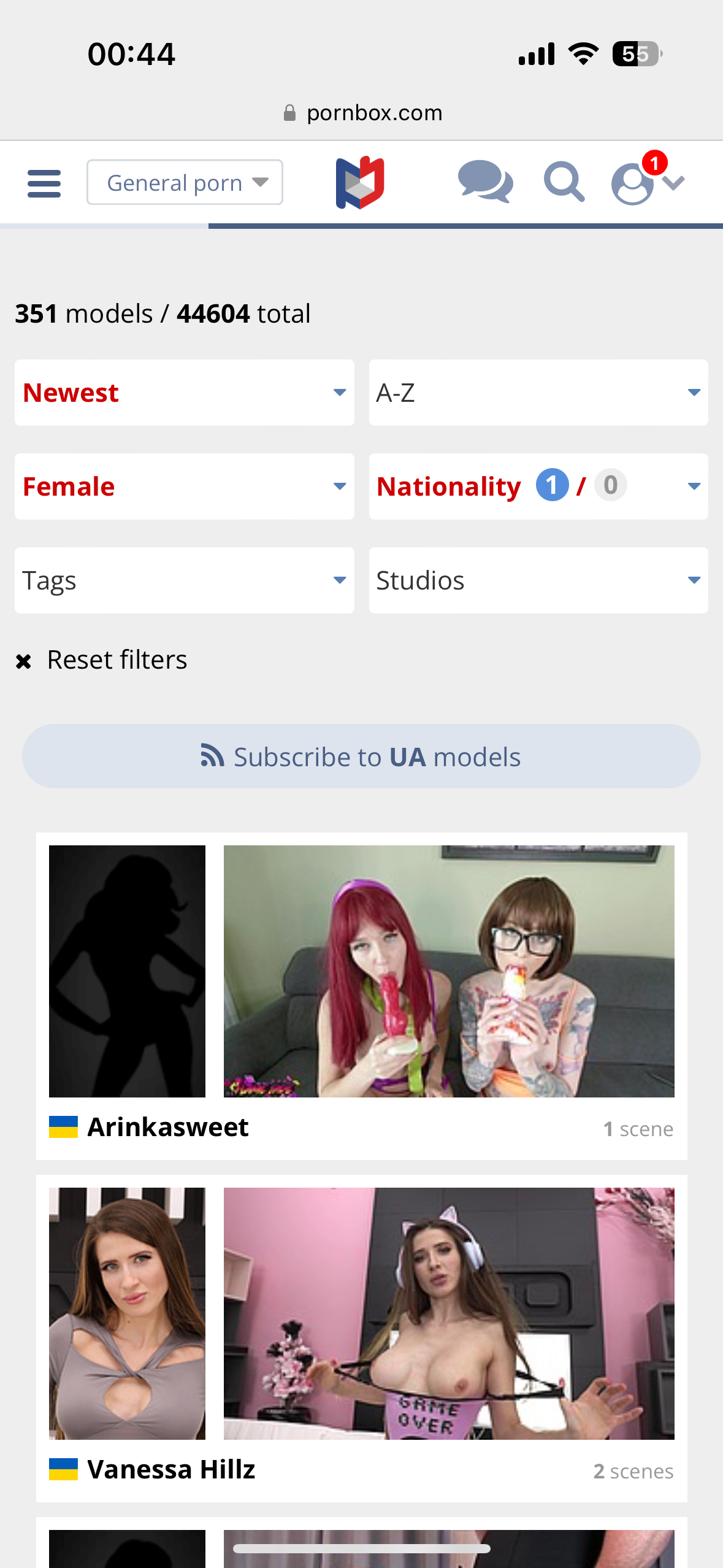Expand the General porn category dropdown
The width and height of the screenshot is (723, 1568).
(x=185, y=182)
